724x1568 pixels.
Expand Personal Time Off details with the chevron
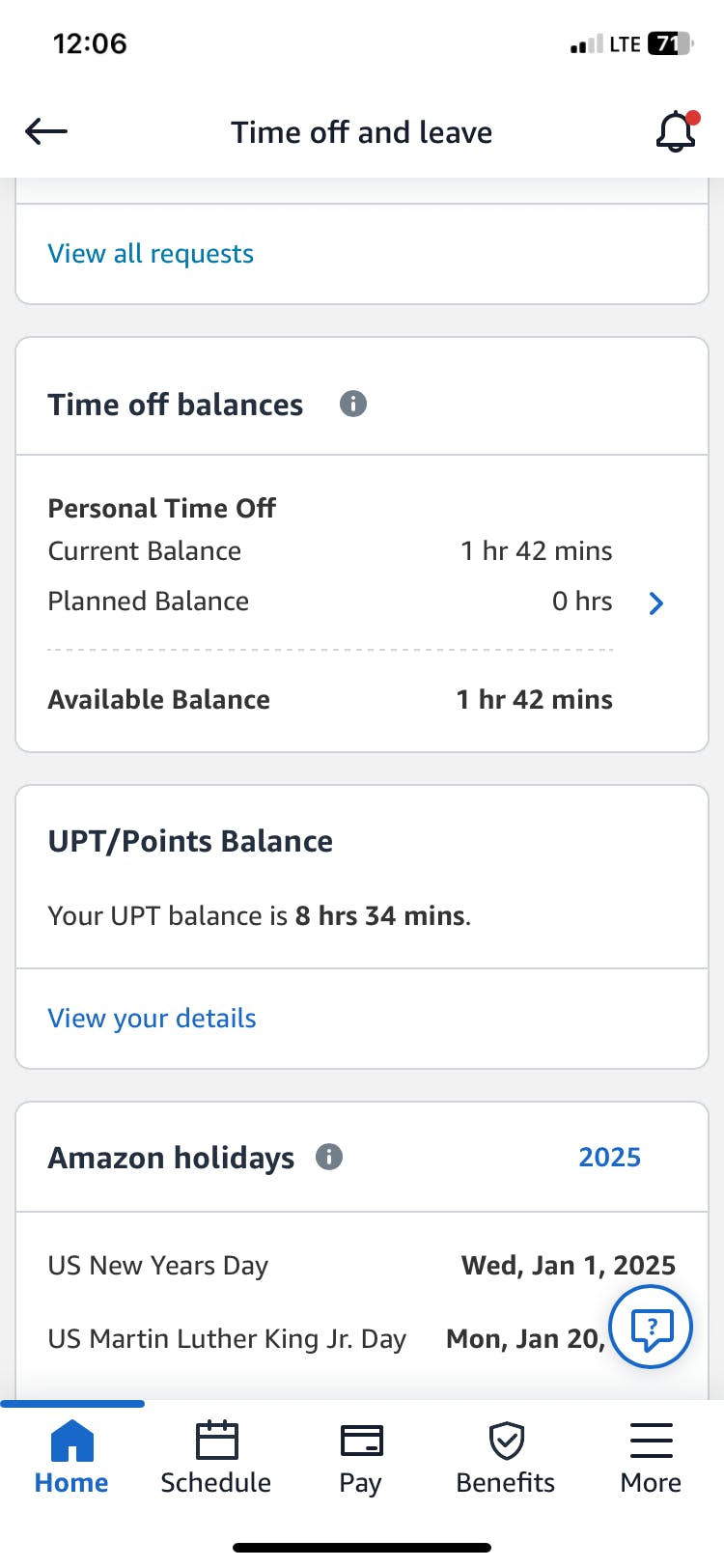click(656, 603)
